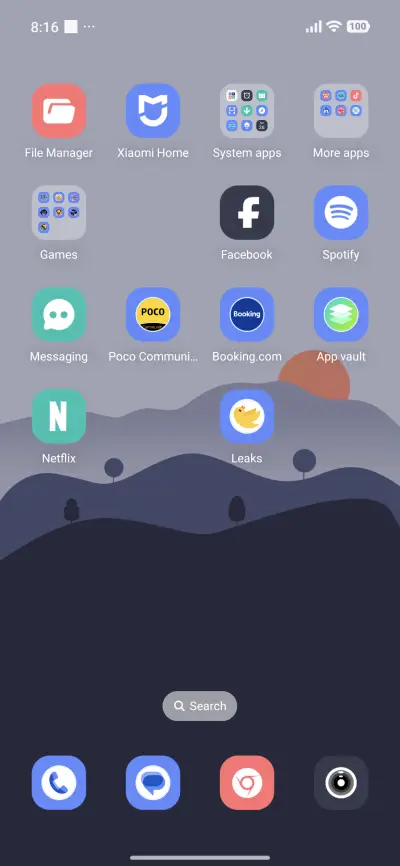The height and width of the screenshot is (866, 400).
Task: Open the Leaks app
Action: 247,416
